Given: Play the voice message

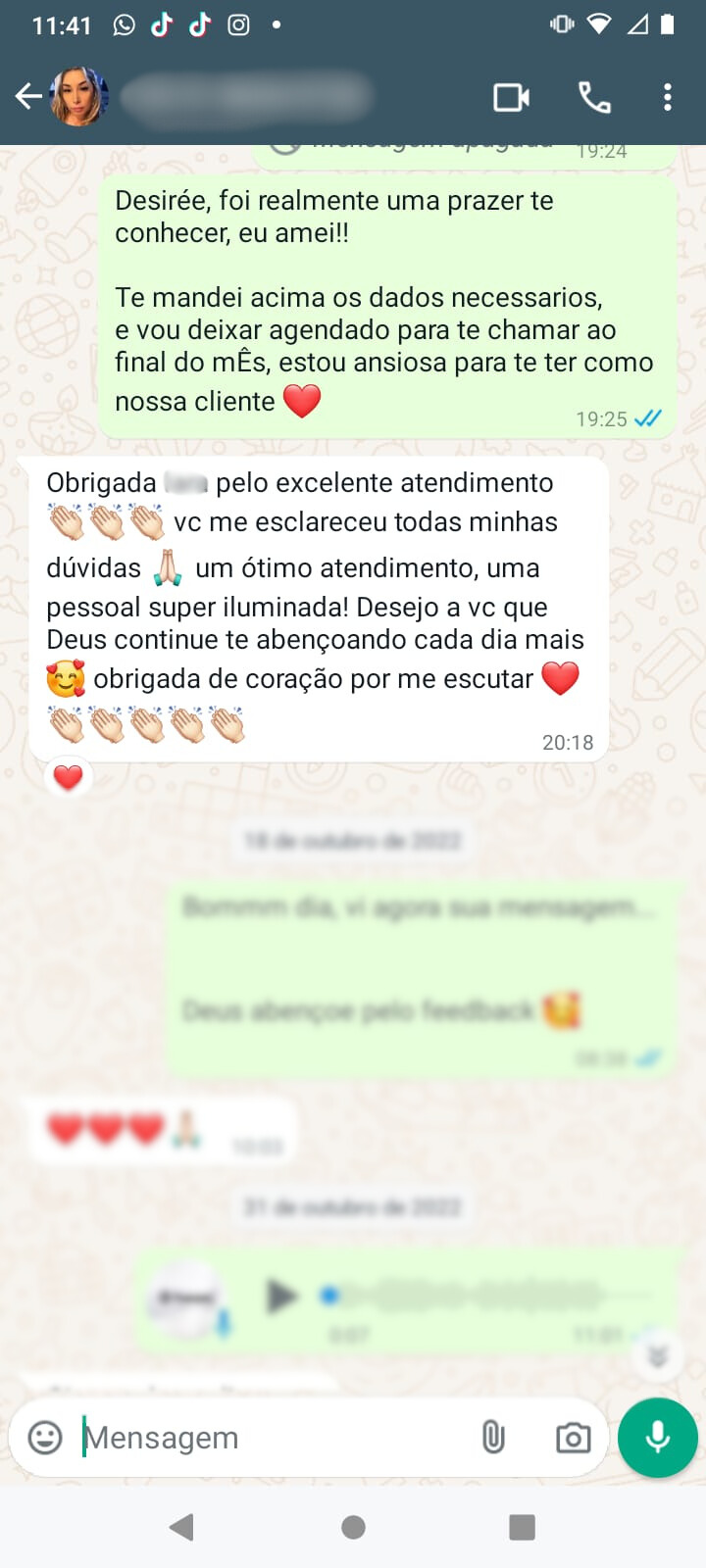Looking at the screenshot, I should 281,1296.
